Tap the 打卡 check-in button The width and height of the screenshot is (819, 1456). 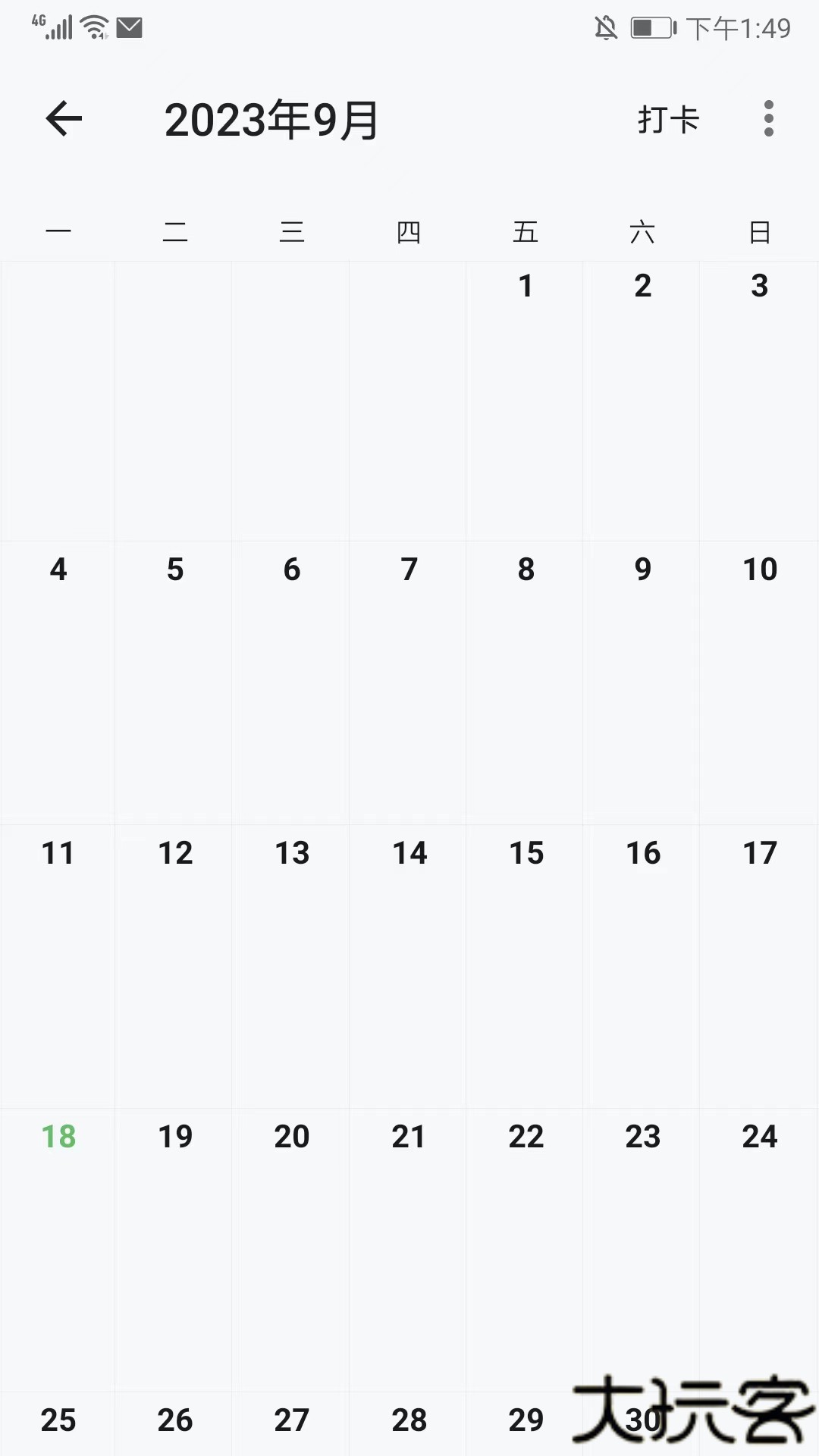click(x=668, y=120)
